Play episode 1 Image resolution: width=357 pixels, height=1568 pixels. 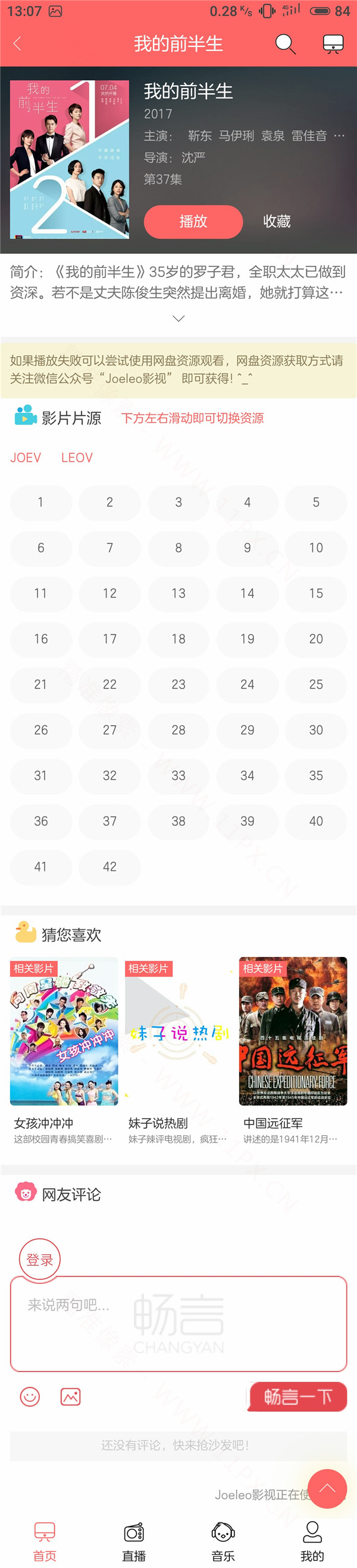click(41, 503)
